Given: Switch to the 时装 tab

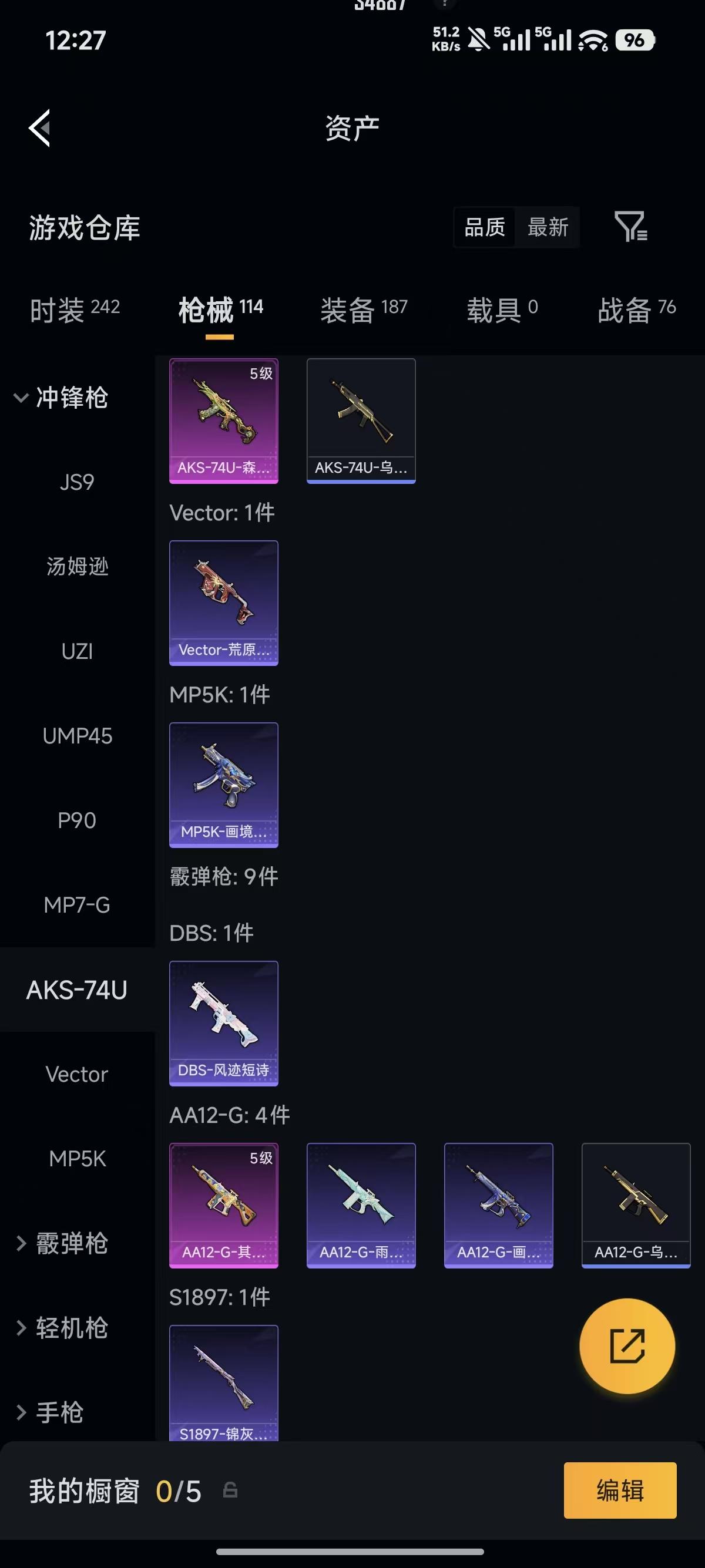Looking at the screenshot, I should click(74, 309).
